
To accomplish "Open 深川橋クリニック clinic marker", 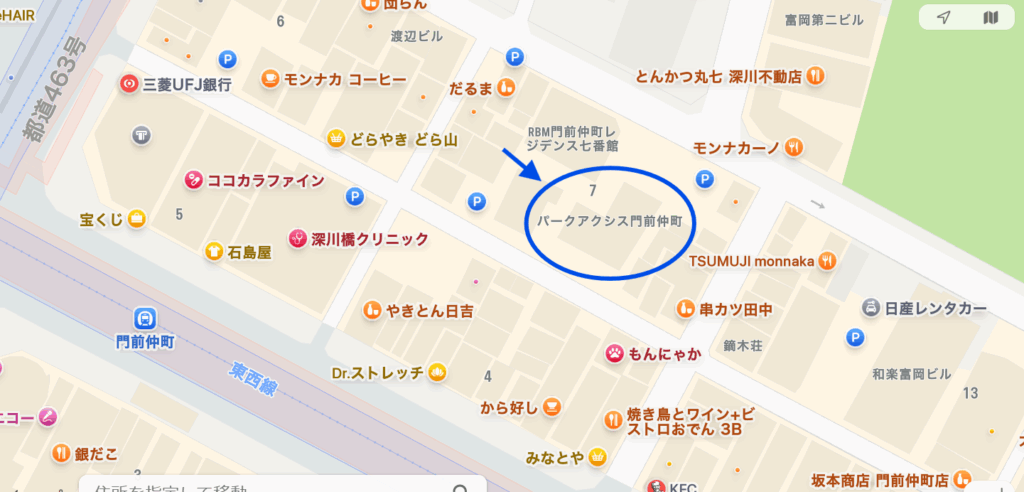I will coord(297,239).
